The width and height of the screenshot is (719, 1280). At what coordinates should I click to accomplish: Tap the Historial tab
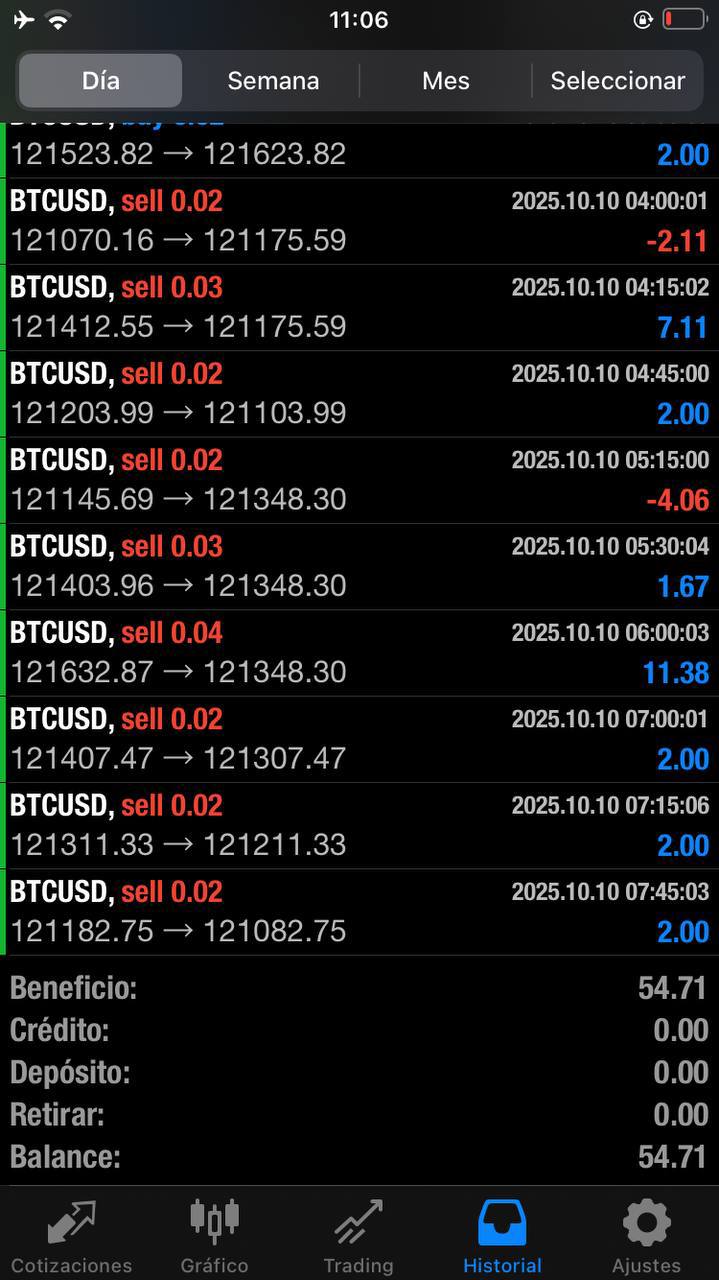click(502, 1237)
